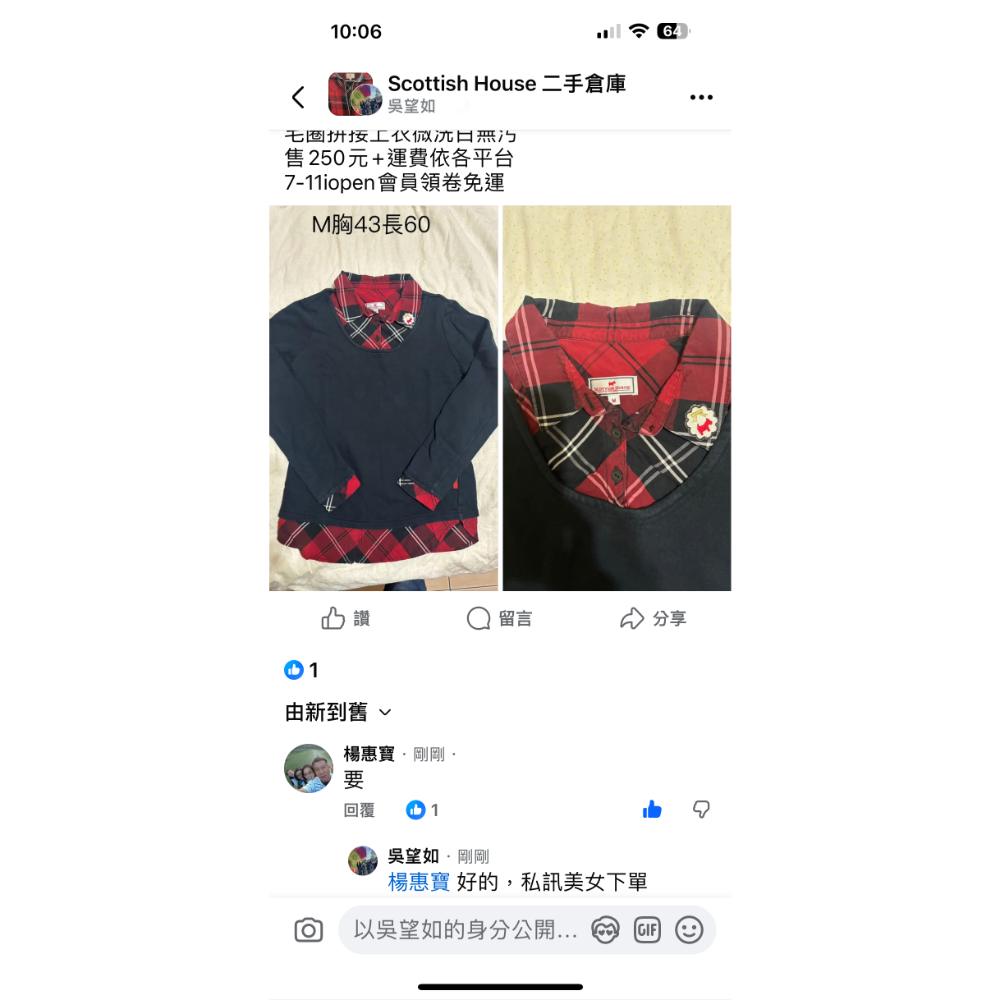The height and width of the screenshot is (1000, 1000).
Task: Open 楊惠寶's profile picture
Action: coord(309,768)
